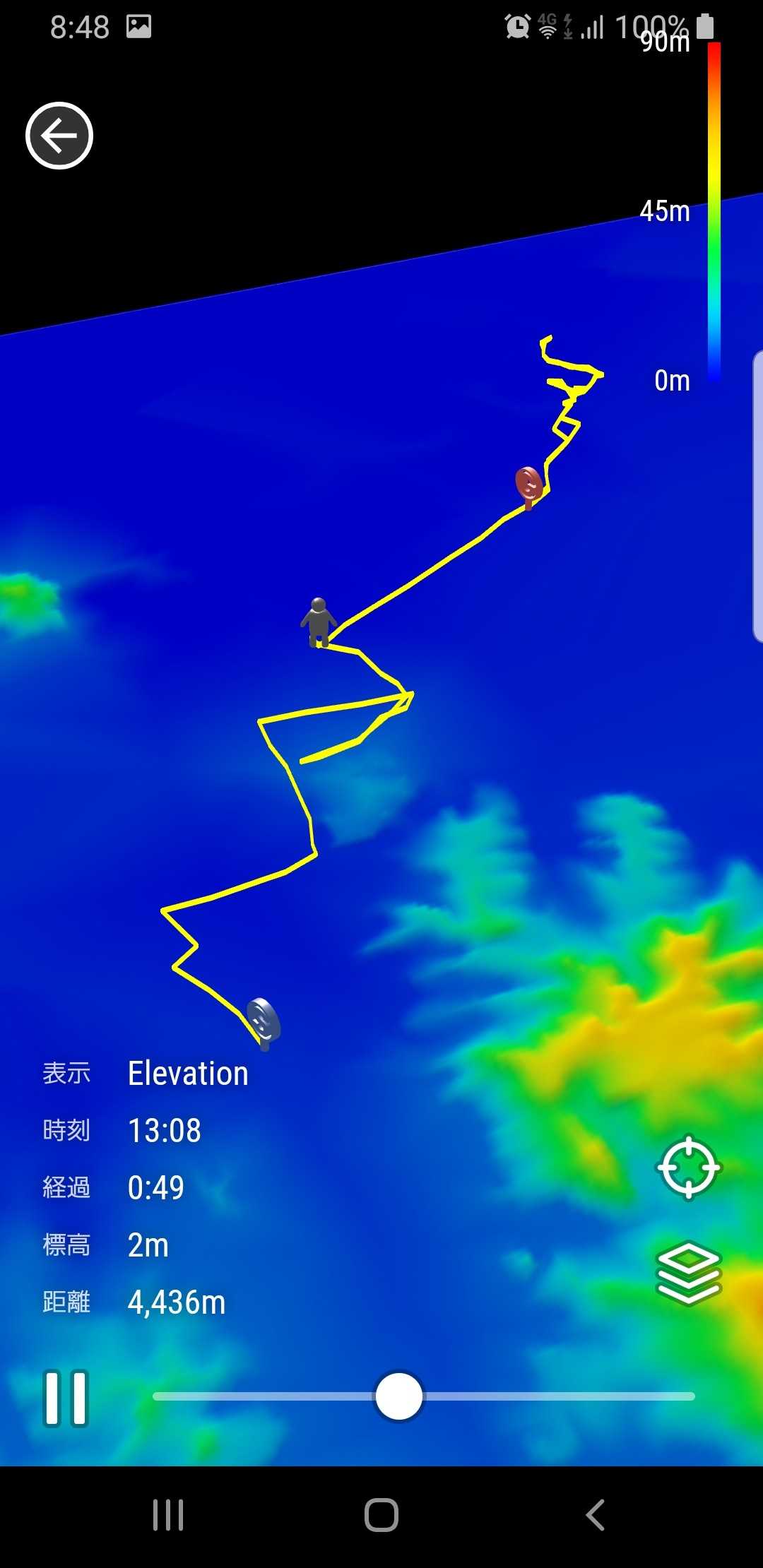763x1568 pixels.
Task: Tap the system home button
Action: 381,1515
